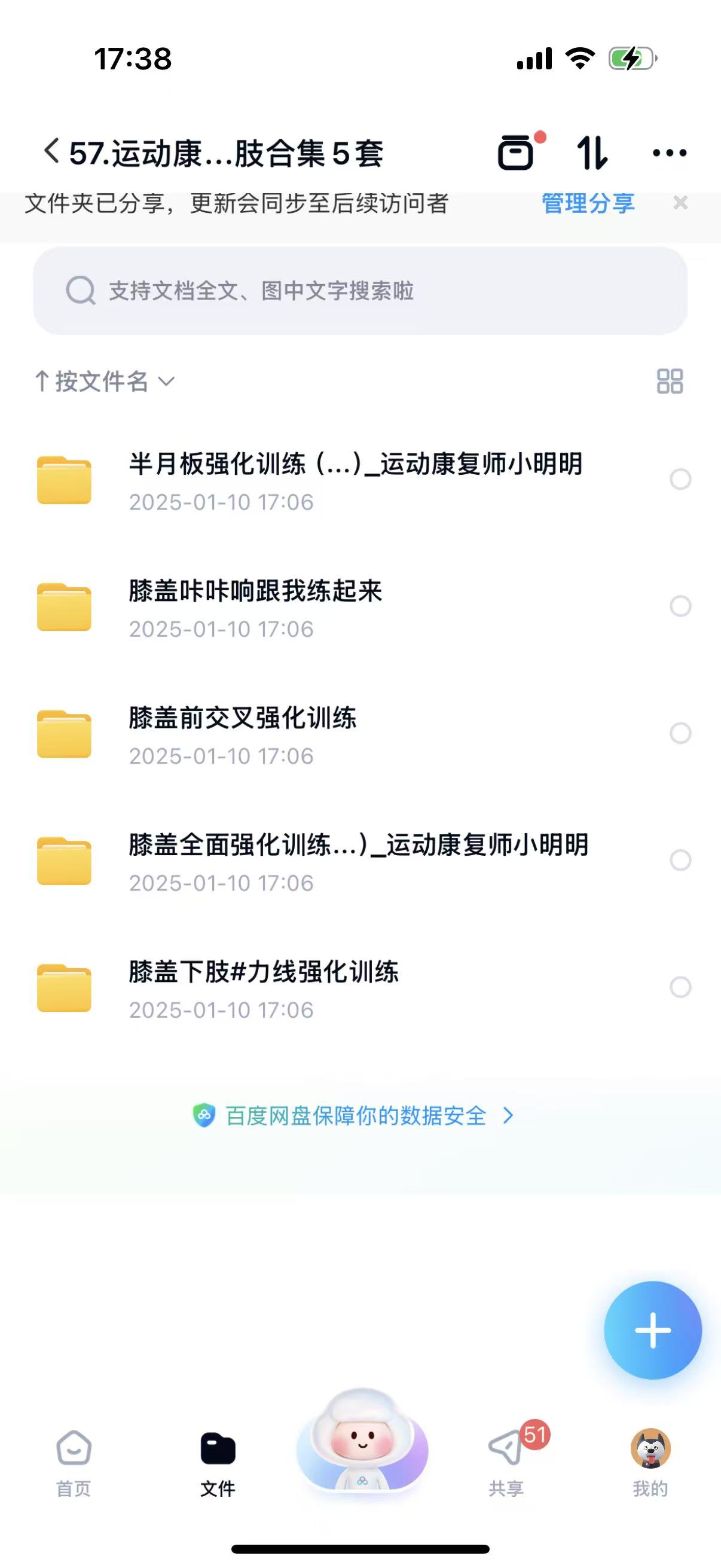Screen dimensions: 721x1568
Task: Open the three-dot overflow menu
Action: pyautogui.click(x=669, y=152)
